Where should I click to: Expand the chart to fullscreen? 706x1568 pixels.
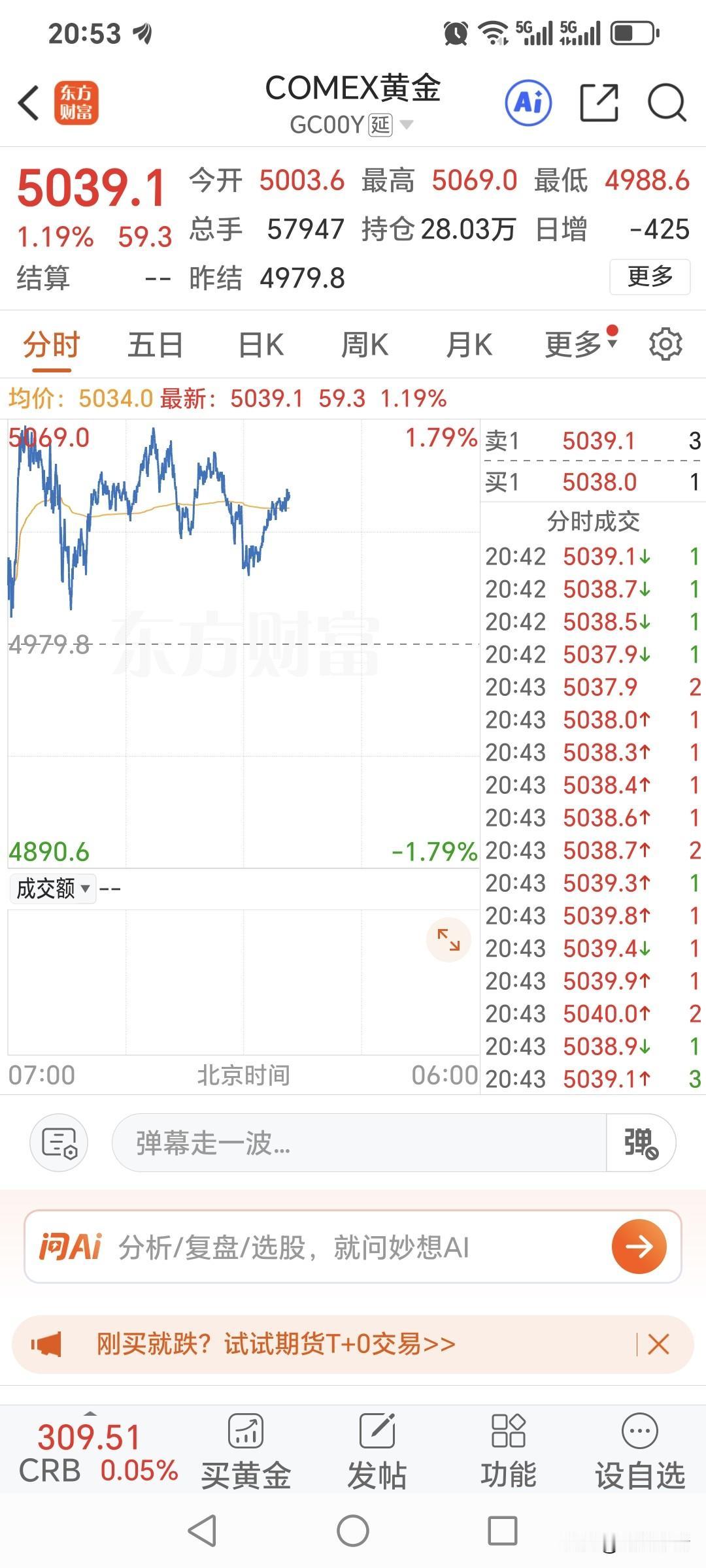coord(448,939)
